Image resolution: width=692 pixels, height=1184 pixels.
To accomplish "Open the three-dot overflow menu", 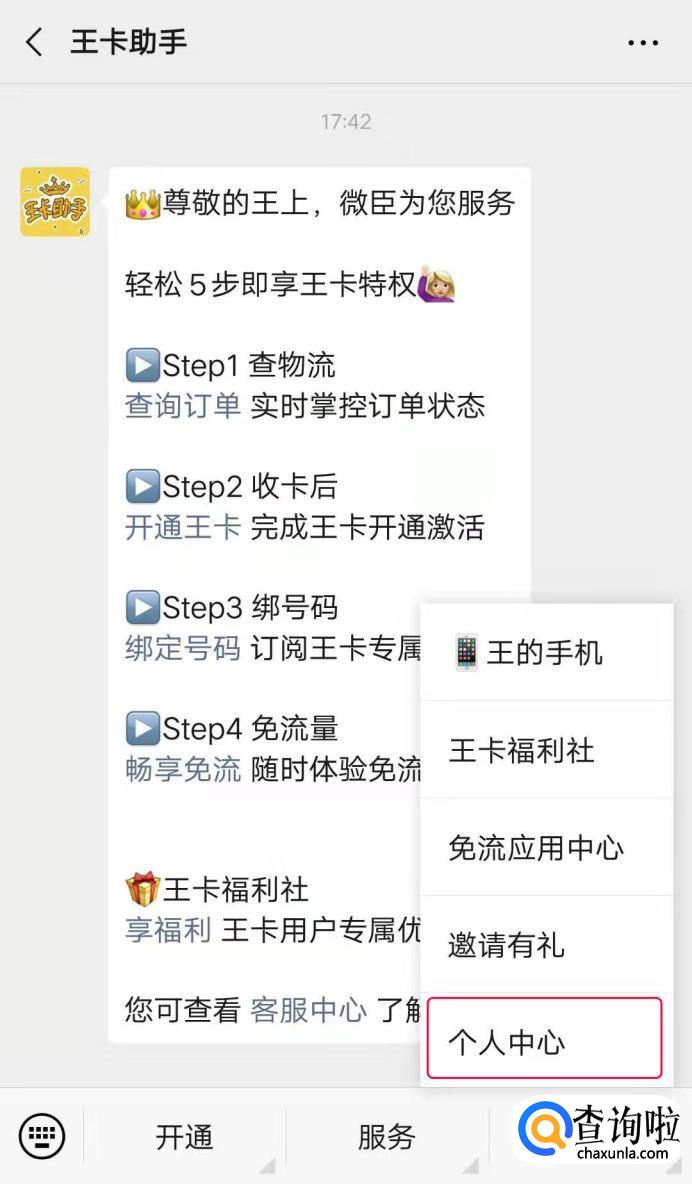I will pyautogui.click(x=643, y=43).
